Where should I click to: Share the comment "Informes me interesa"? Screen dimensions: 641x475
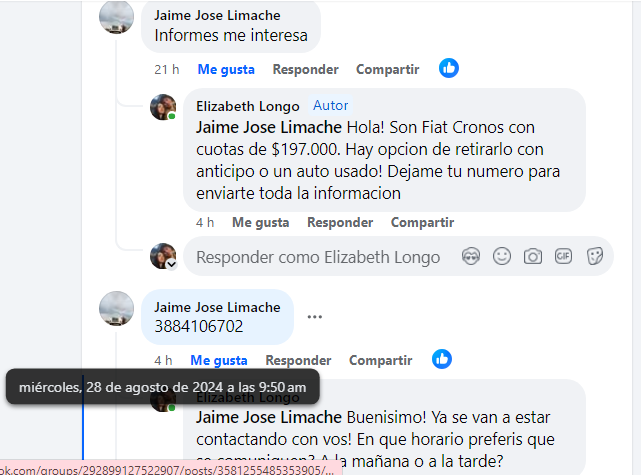(x=387, y=70)
